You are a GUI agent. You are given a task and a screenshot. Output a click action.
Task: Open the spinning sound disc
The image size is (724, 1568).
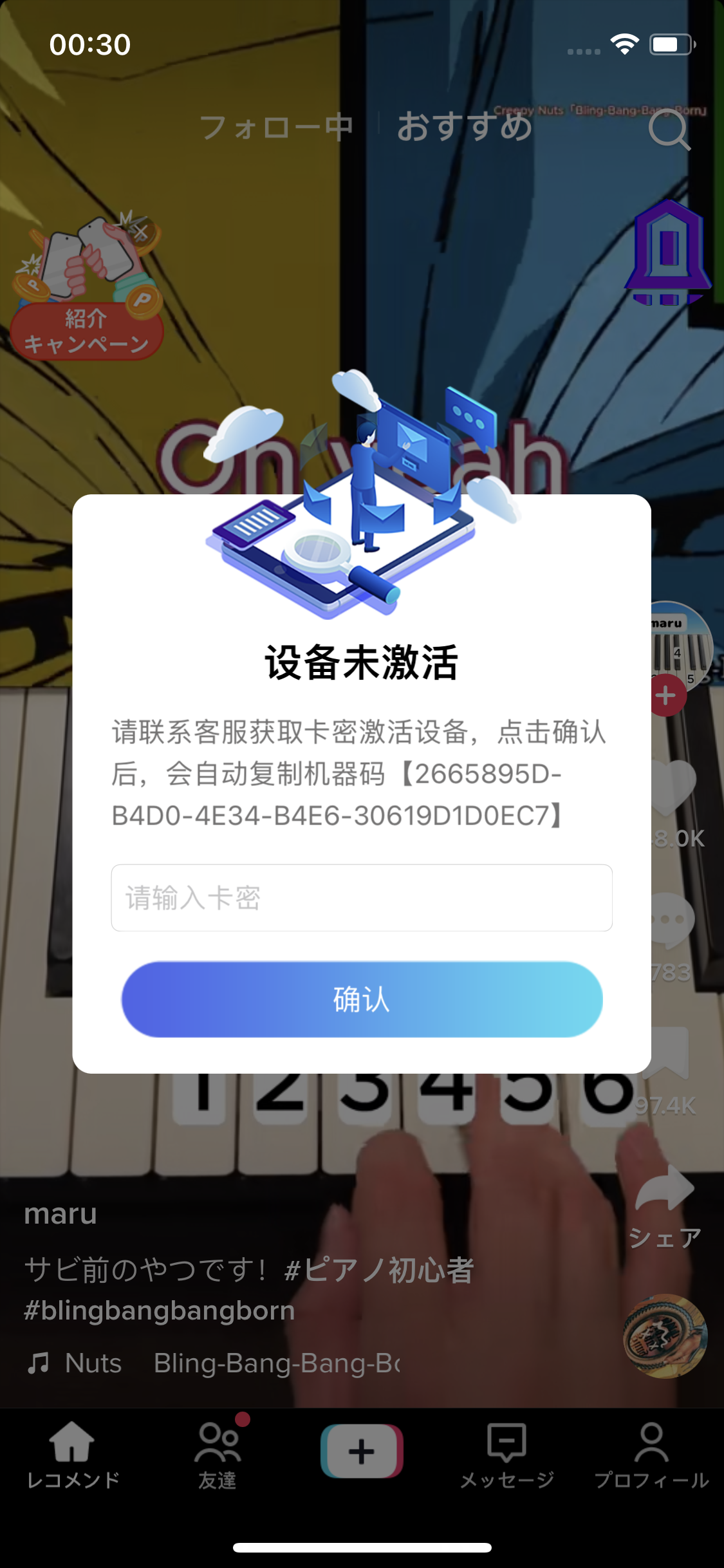click(665, 1335)
